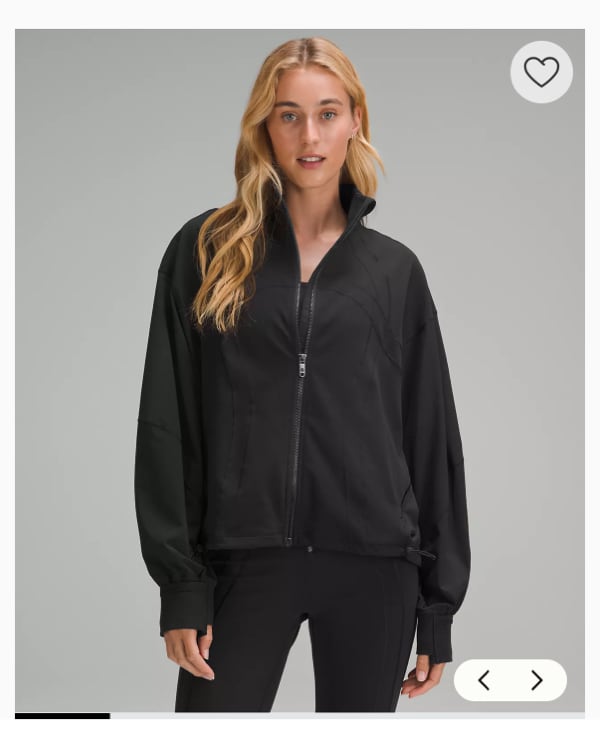The width and height of the screenshot is (600, 743).
Task: Show the previous product photo
Action: 484,681
